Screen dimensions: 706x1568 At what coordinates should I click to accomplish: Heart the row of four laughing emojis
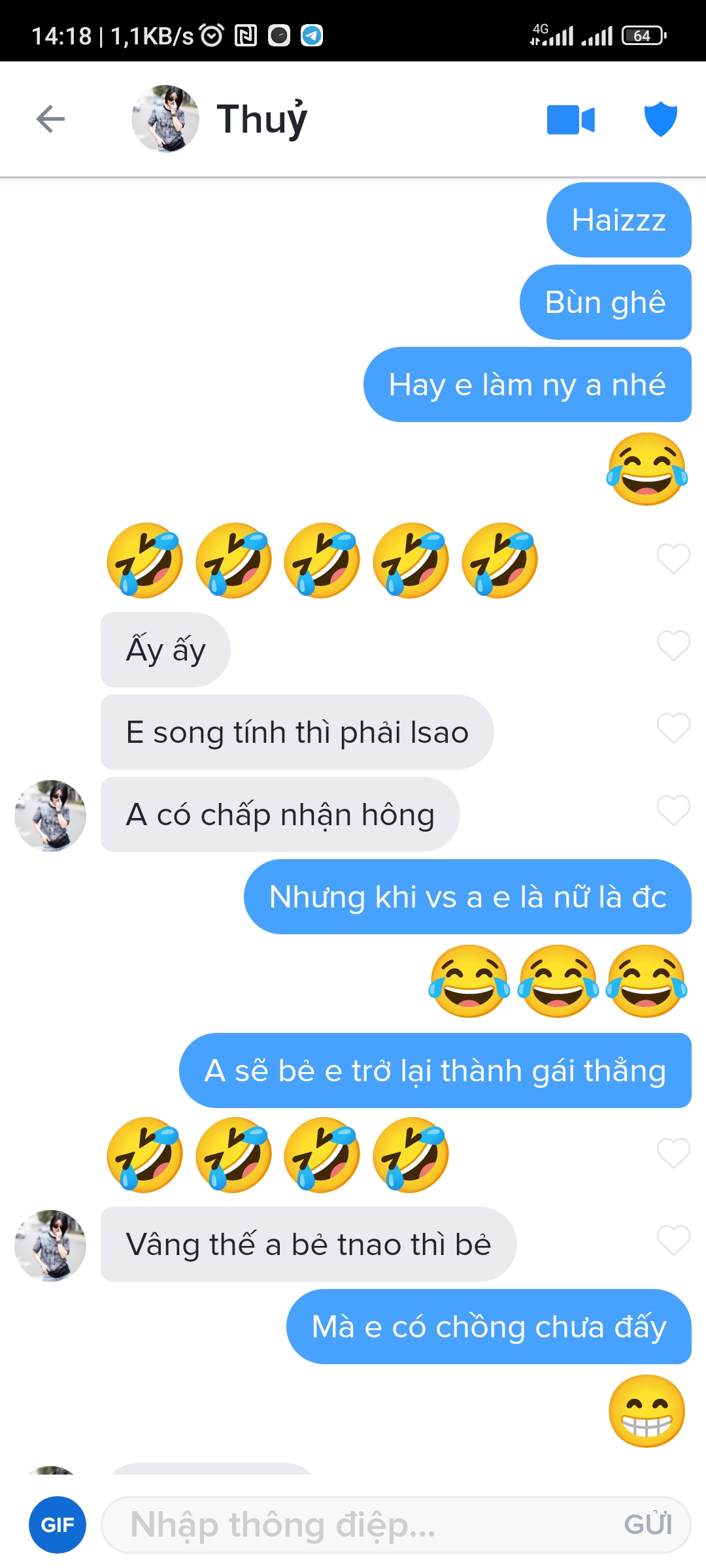673,1153
